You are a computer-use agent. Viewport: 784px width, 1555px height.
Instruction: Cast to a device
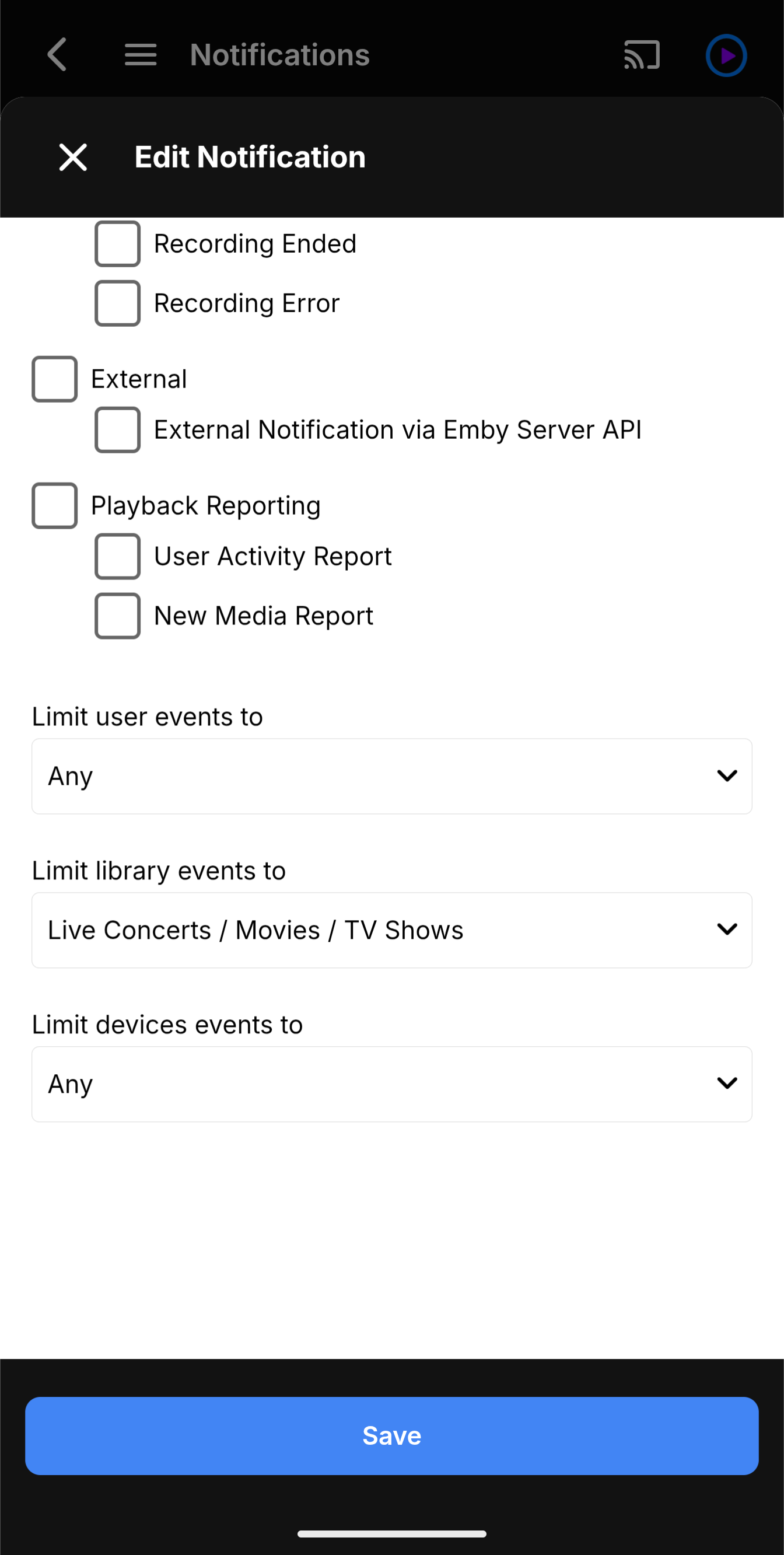[x=642, y=55]
